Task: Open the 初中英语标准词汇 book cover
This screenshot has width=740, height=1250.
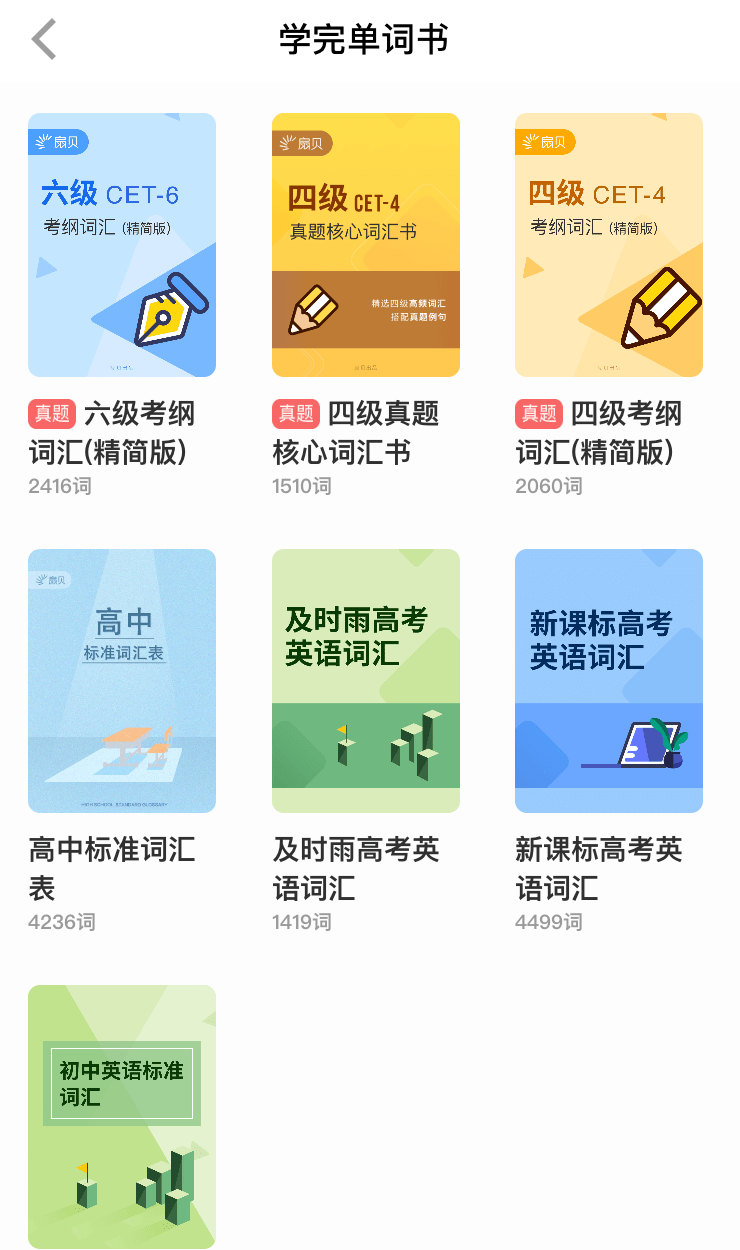Action: click(x=122, y=1117)
